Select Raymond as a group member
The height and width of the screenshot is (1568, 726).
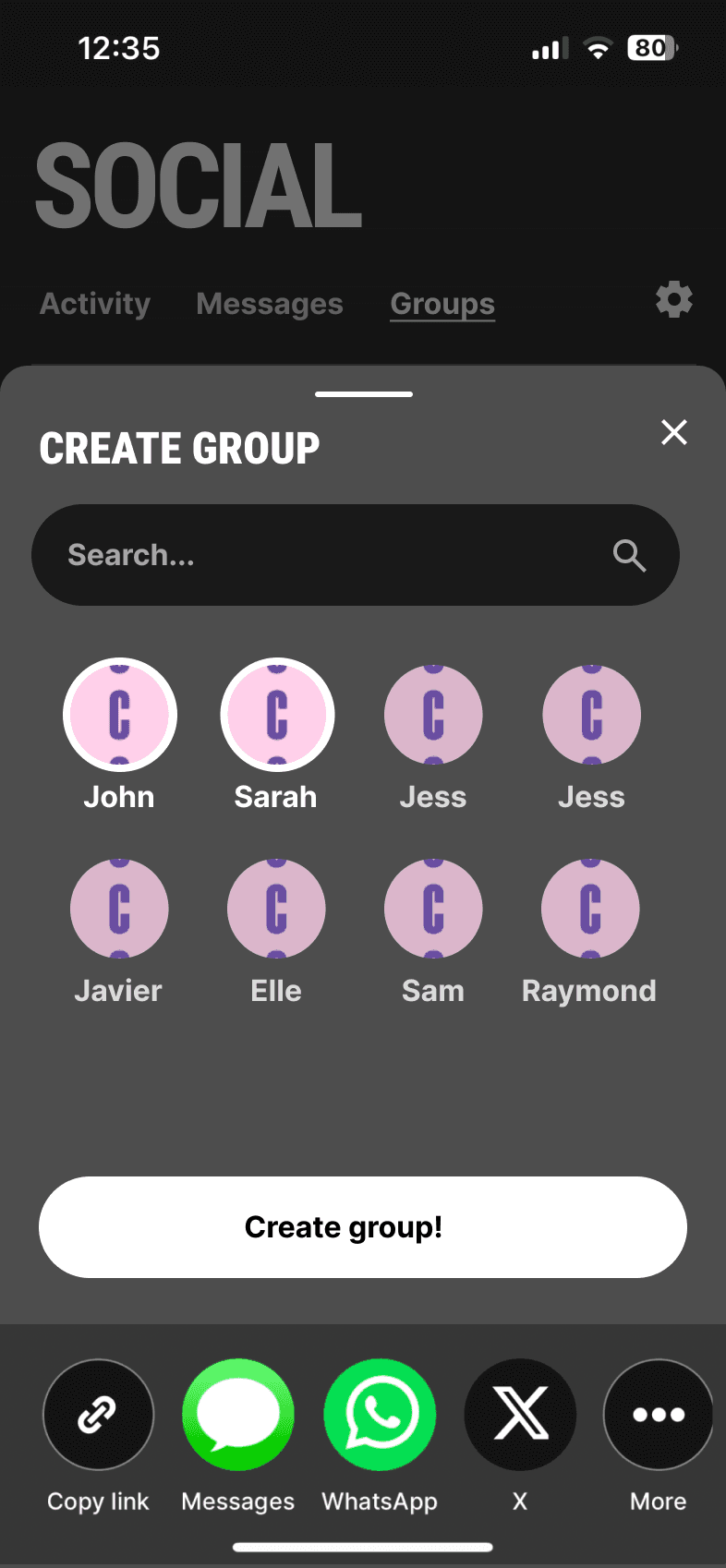(x=590, y=909)
